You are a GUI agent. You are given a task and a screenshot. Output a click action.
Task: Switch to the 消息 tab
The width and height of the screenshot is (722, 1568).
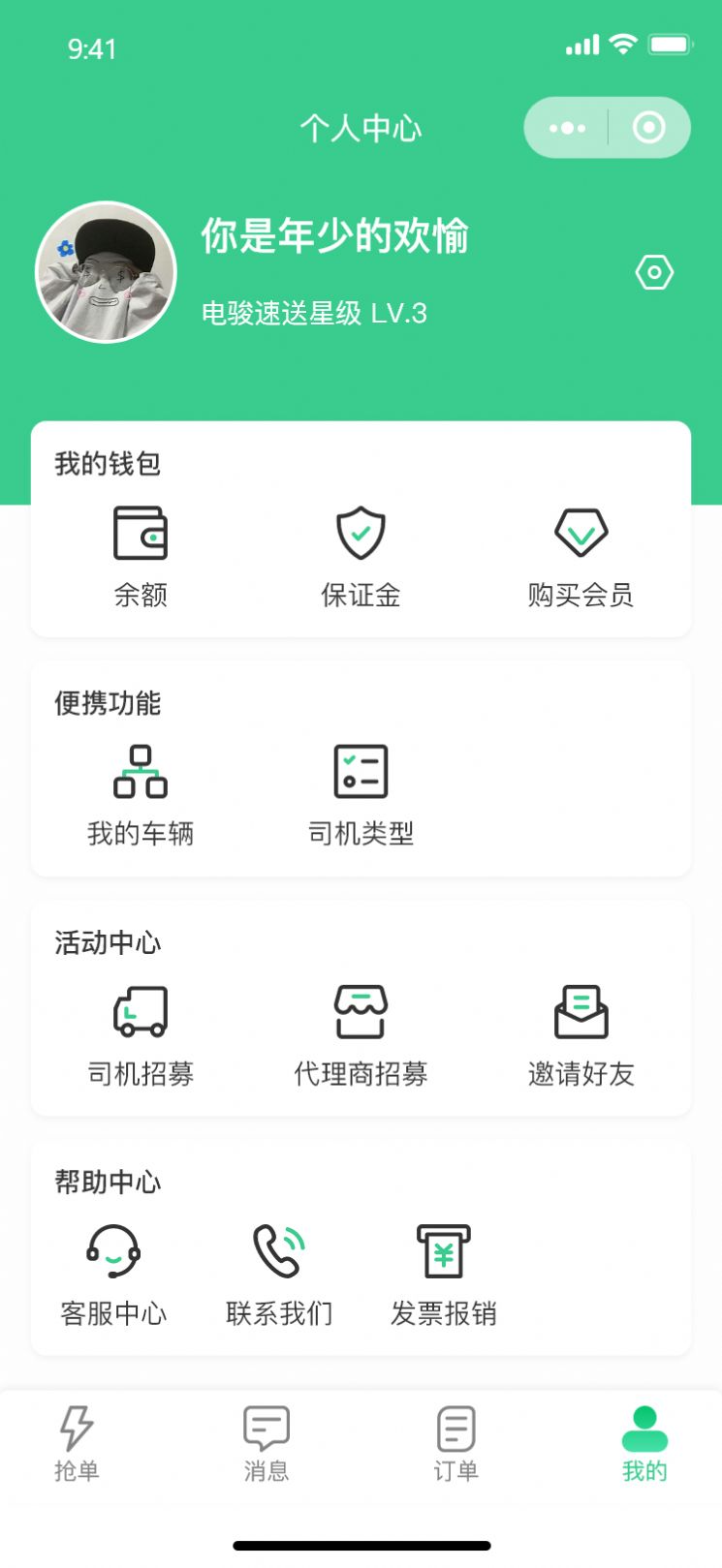click(267, 1443)
